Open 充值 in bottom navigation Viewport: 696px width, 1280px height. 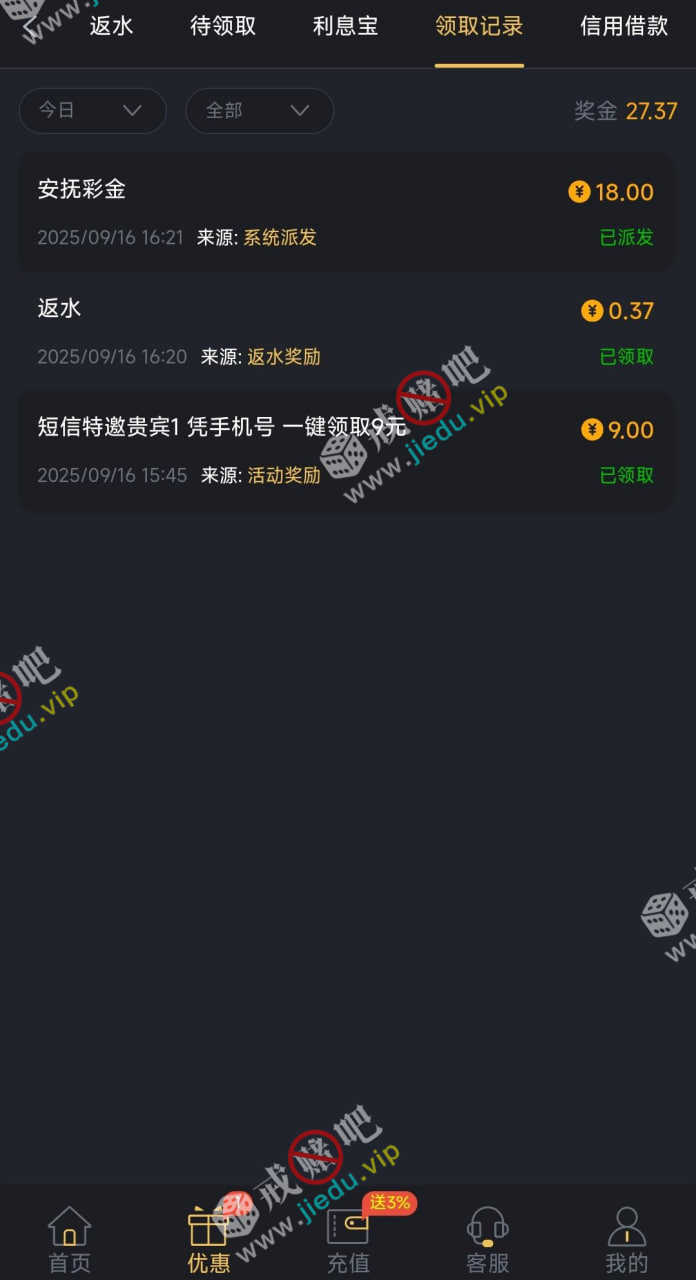[x=348, y=1240]
